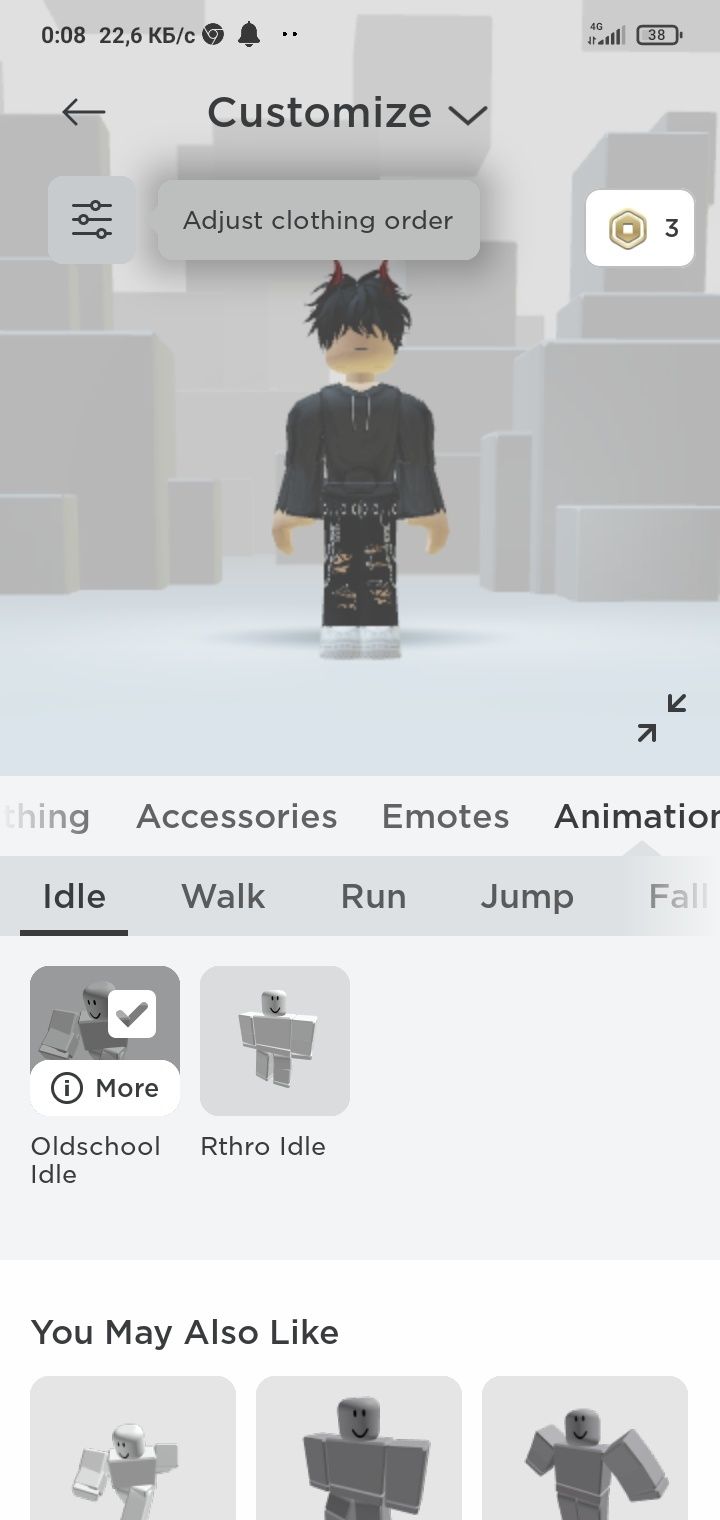This screenshot has height=1520, width=720.
Task: Open the first You May Also Like item
Action: click(x=133, y=1450)
